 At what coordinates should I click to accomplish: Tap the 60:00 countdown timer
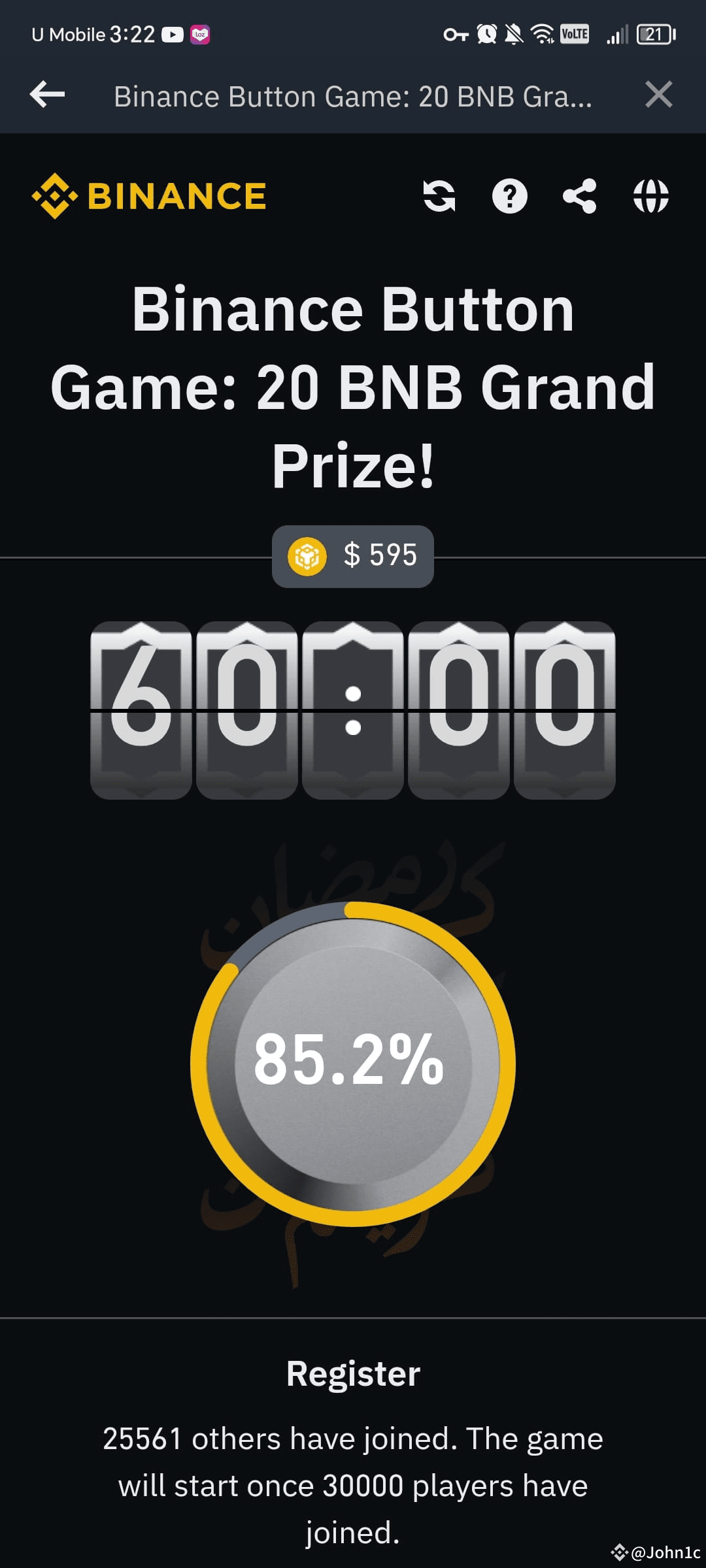(353, 712)
